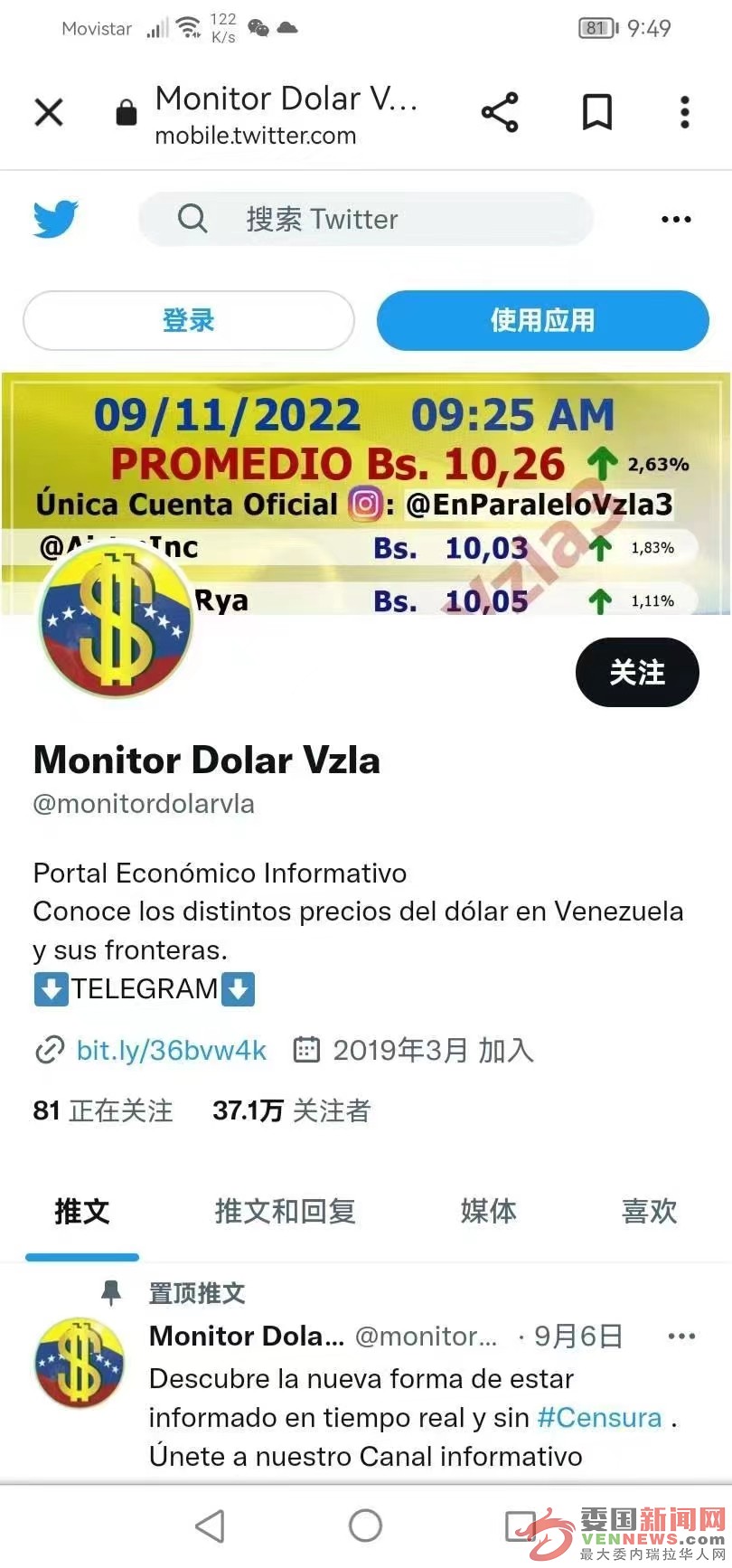
Task: Open more options on the pinned tweet
Action: pyautogui.click(x=680, y=1337)
